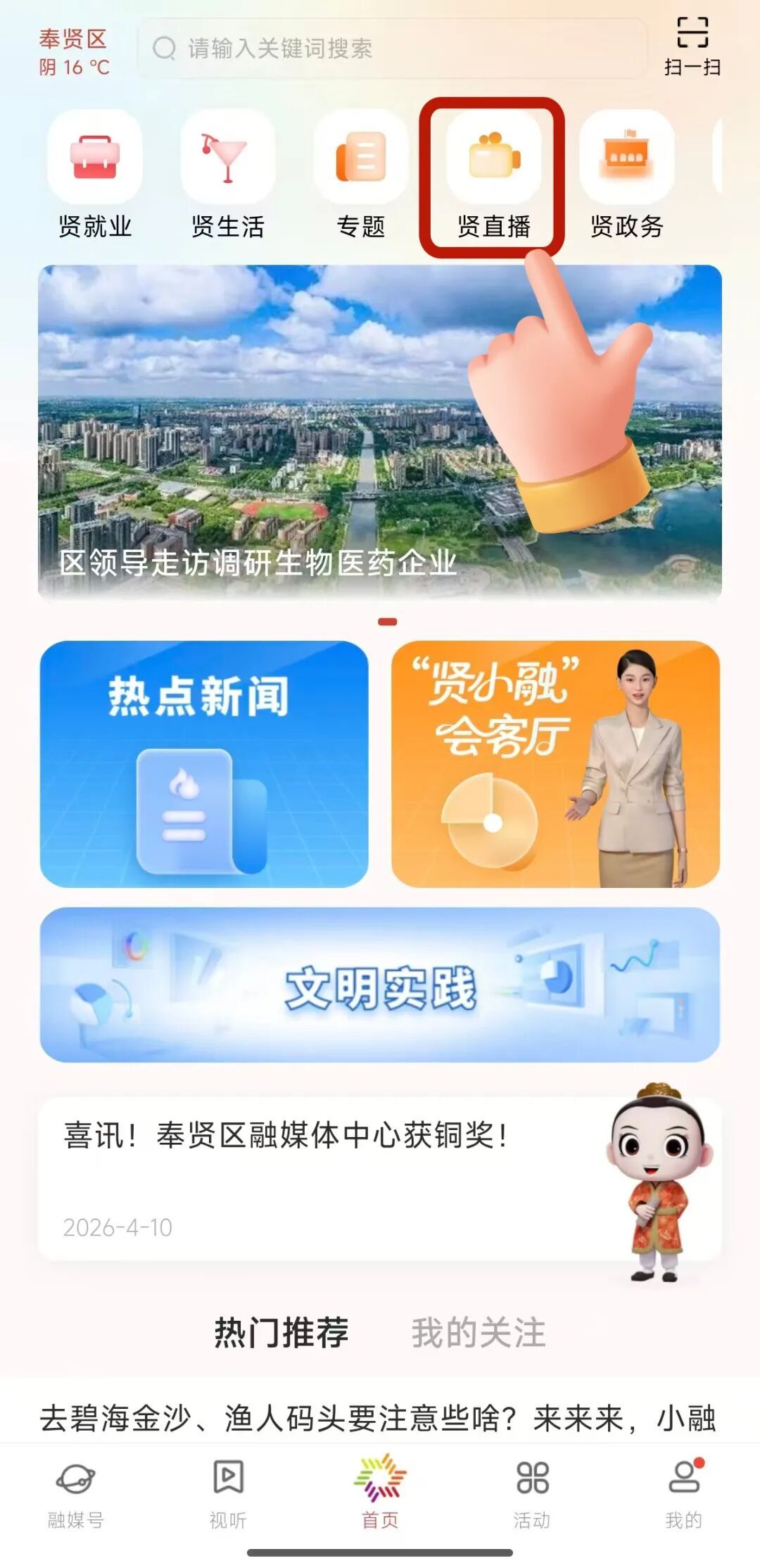The width and height of the screenshot is (760, 1568).
Task: Select the 热门推荐 tab
Action: point(281,1333)
